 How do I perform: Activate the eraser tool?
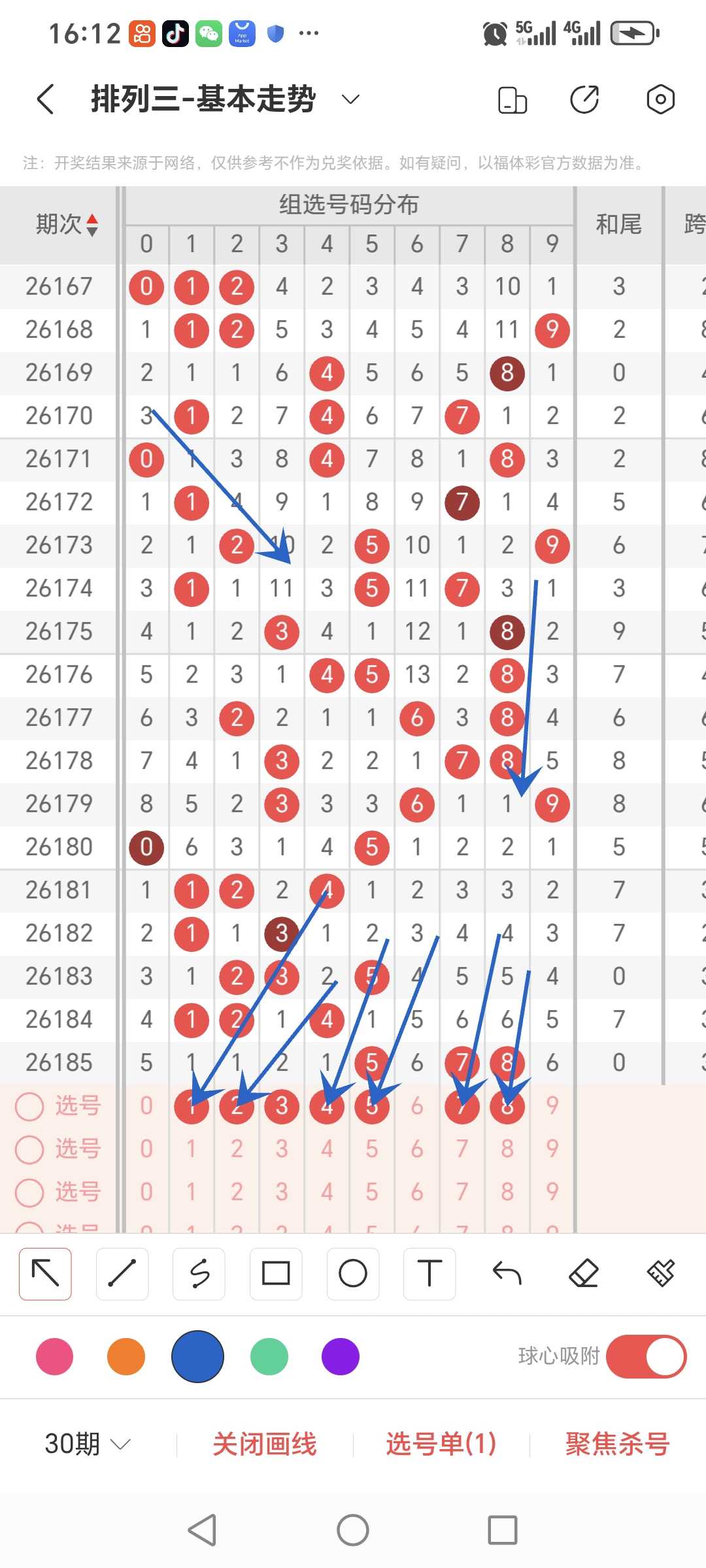click(x=584, y=1274)
